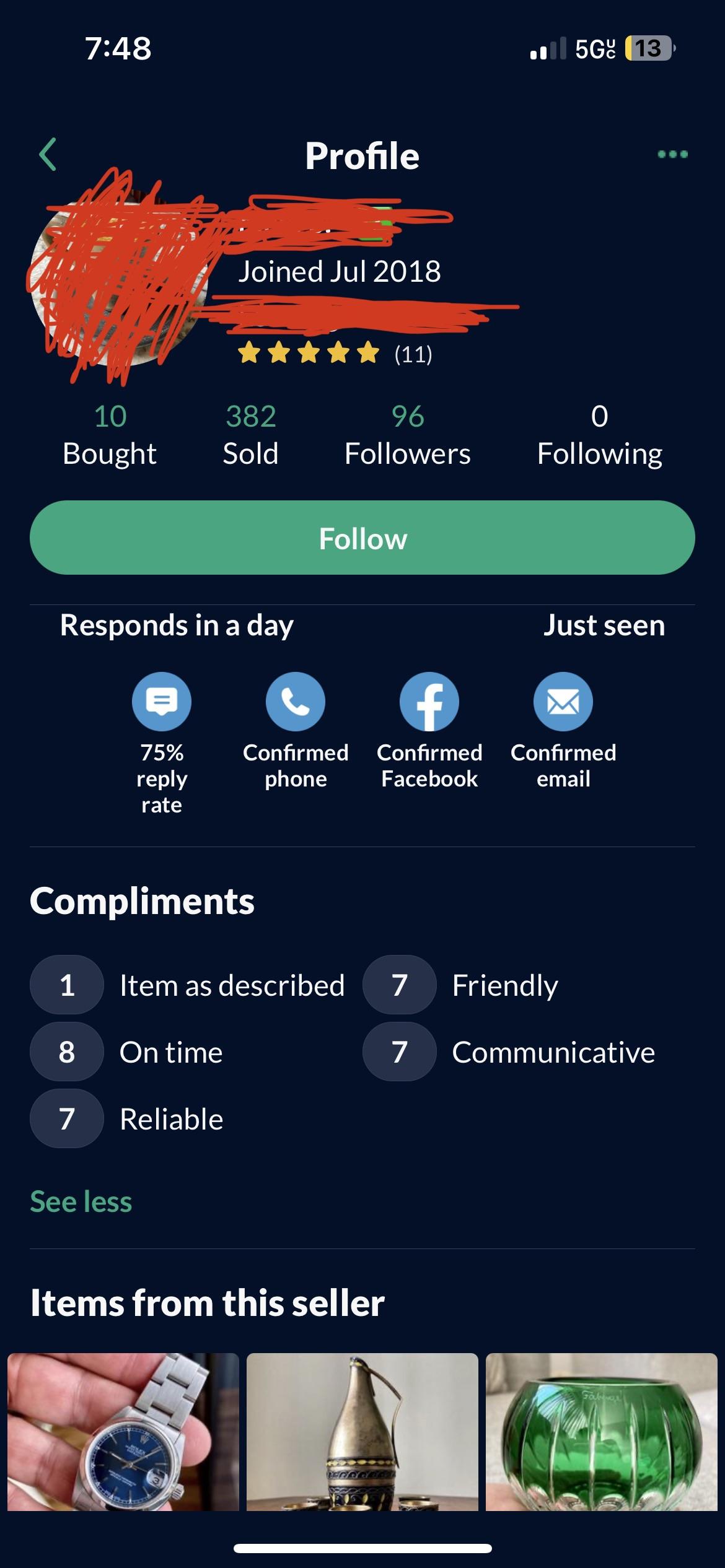Tap the (11) reviews rating count
The image size is (725, 1568).
(412, 355)
